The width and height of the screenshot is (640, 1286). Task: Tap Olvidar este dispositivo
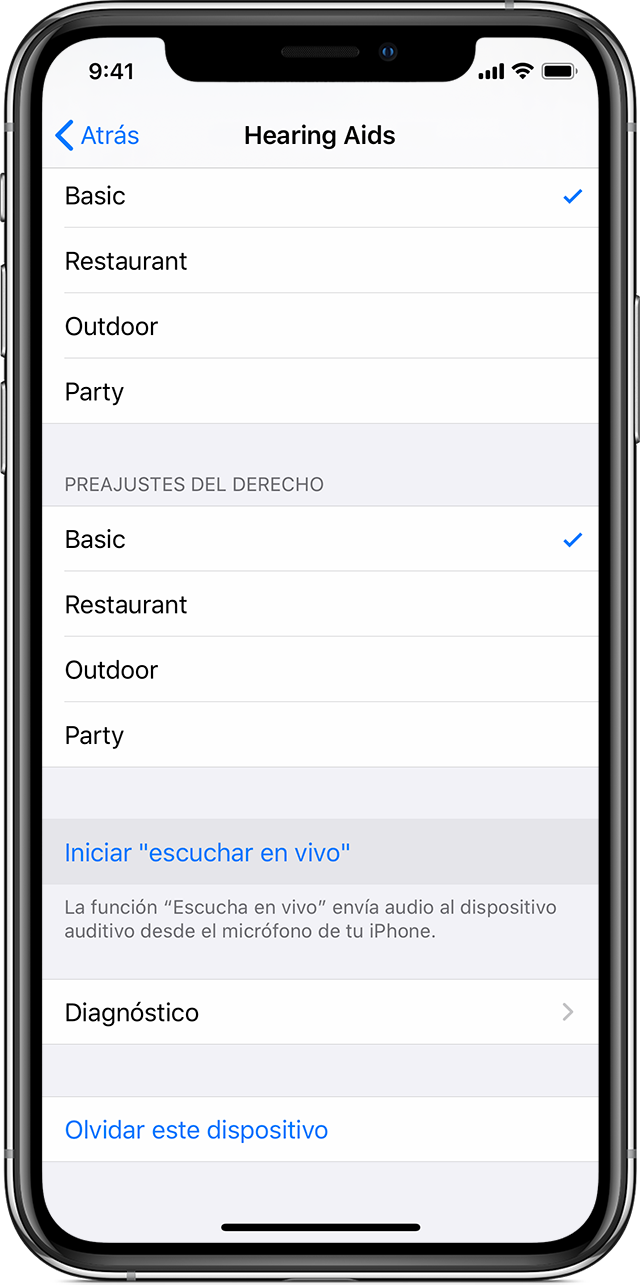pos(197,1130)
